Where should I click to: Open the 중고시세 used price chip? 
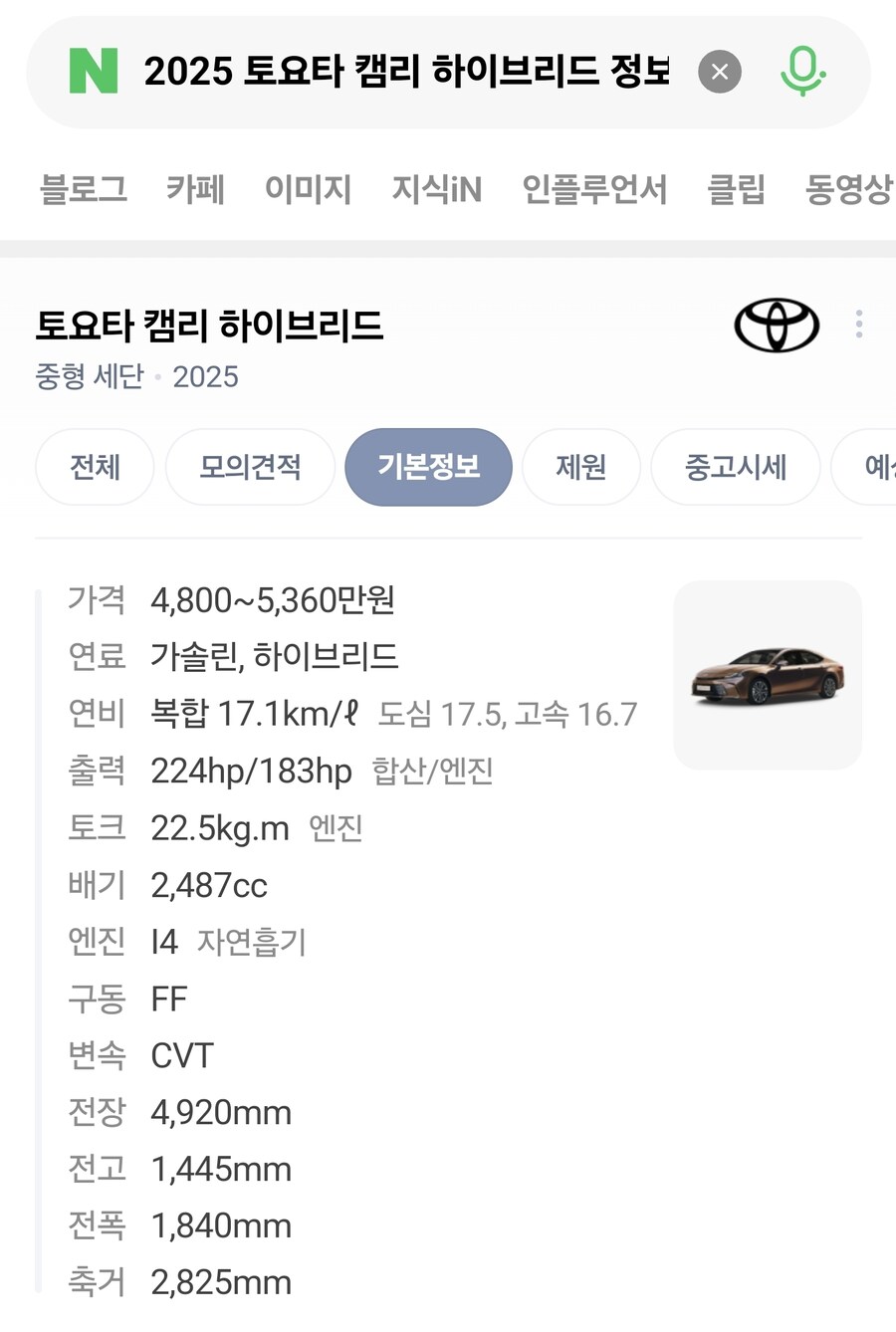(735, 467)
